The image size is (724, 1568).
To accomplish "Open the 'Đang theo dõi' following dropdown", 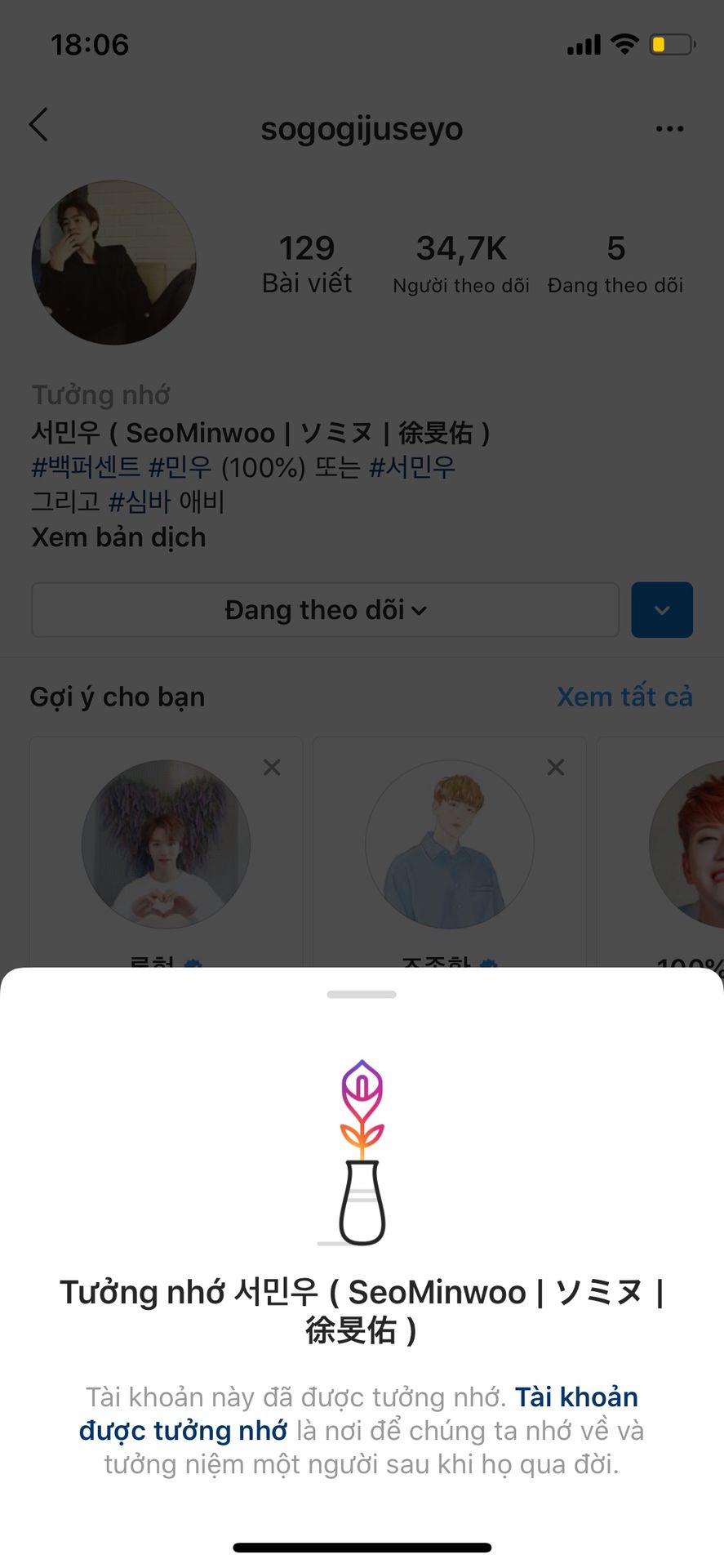I will (x=325, y=610).
